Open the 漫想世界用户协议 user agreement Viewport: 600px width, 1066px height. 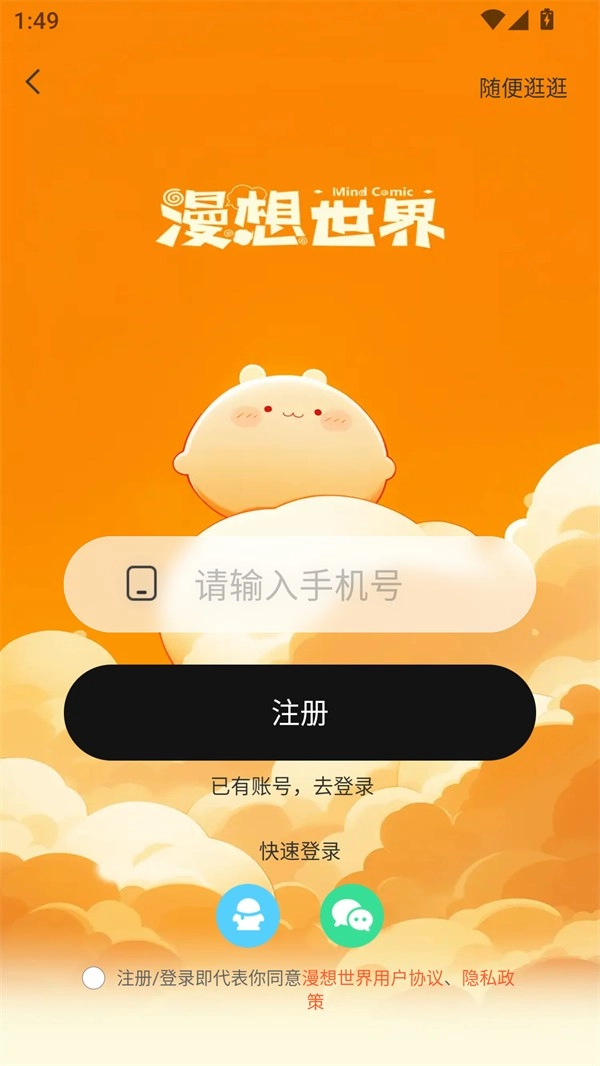pyautogui.click(x=372, y=978)
